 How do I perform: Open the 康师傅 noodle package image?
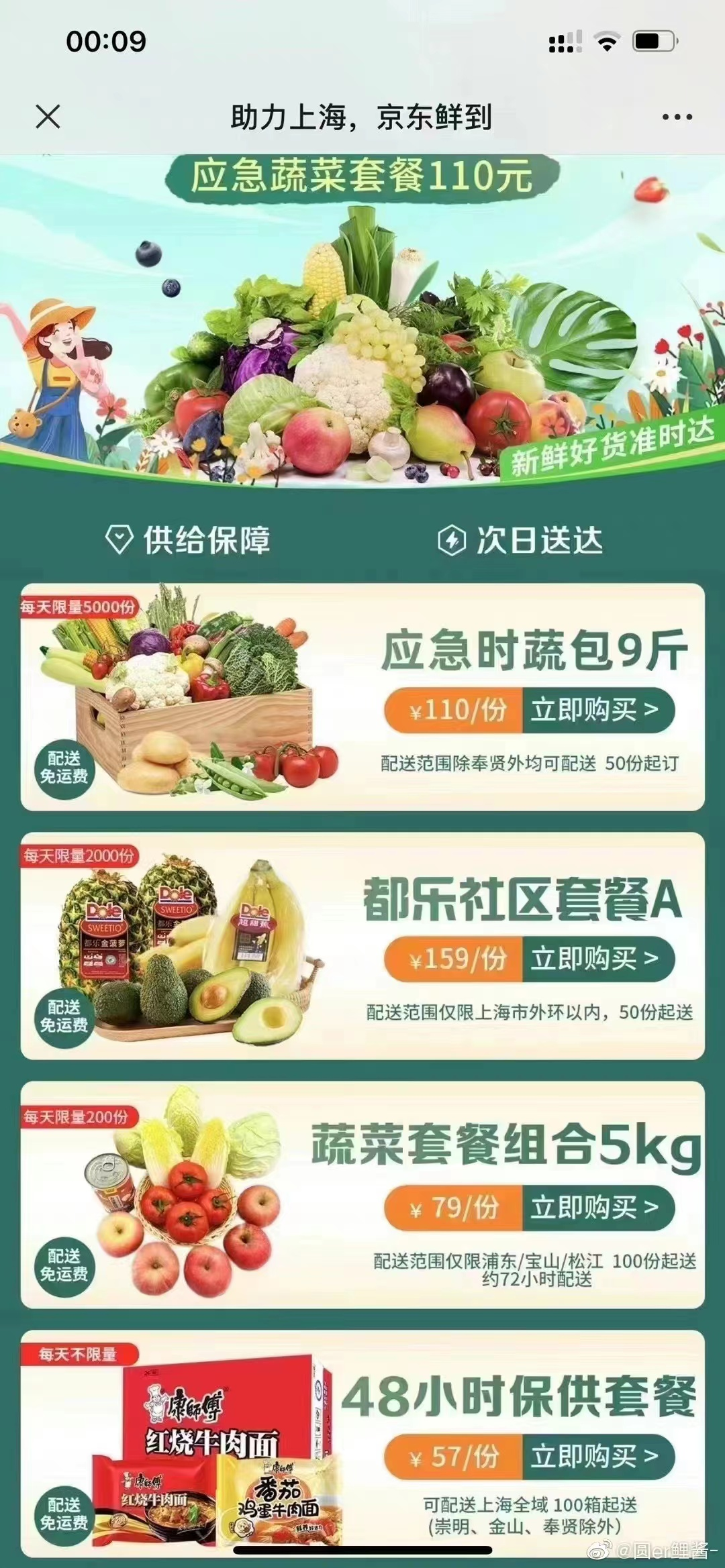(x=215, y=1449)
